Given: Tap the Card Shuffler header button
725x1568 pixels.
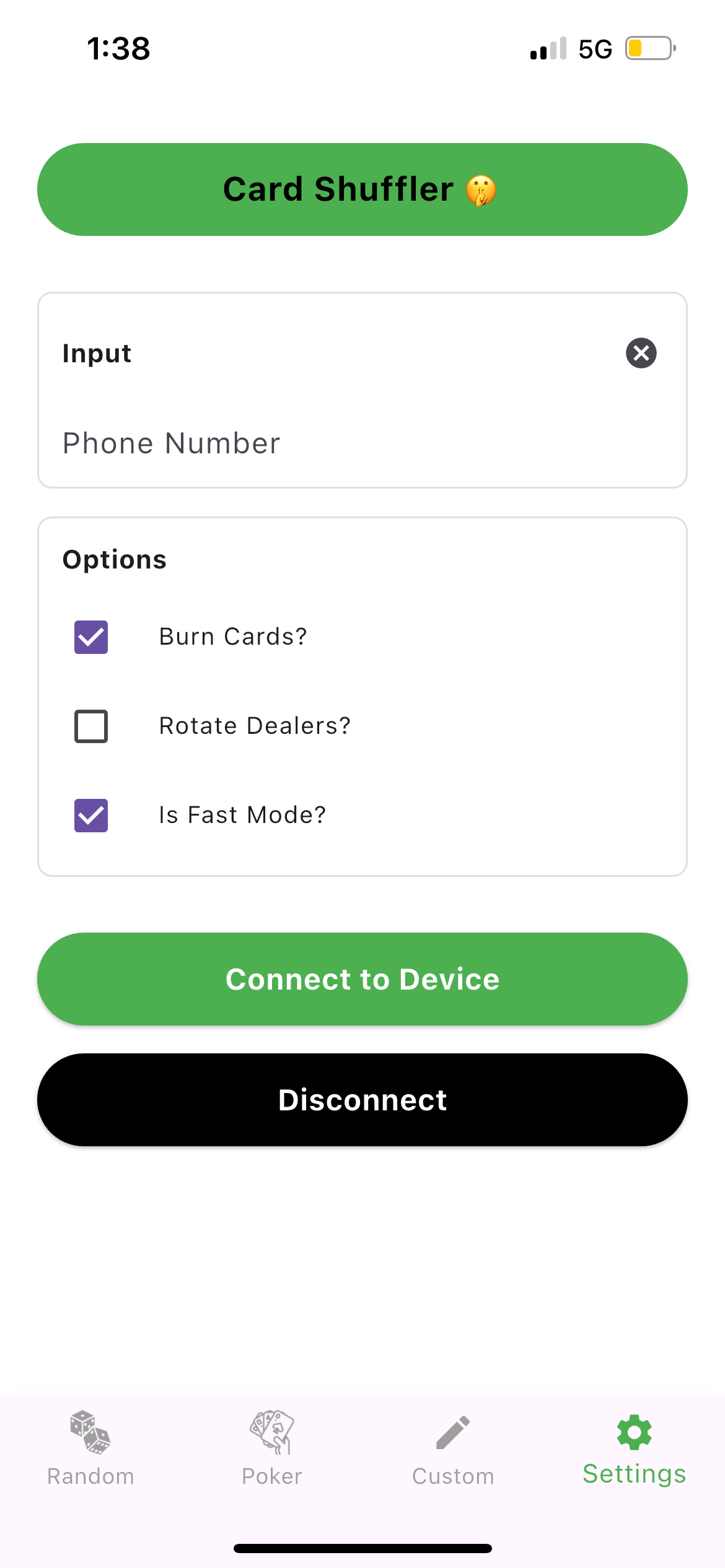Looking at the screenshot, I should point(362,189).
